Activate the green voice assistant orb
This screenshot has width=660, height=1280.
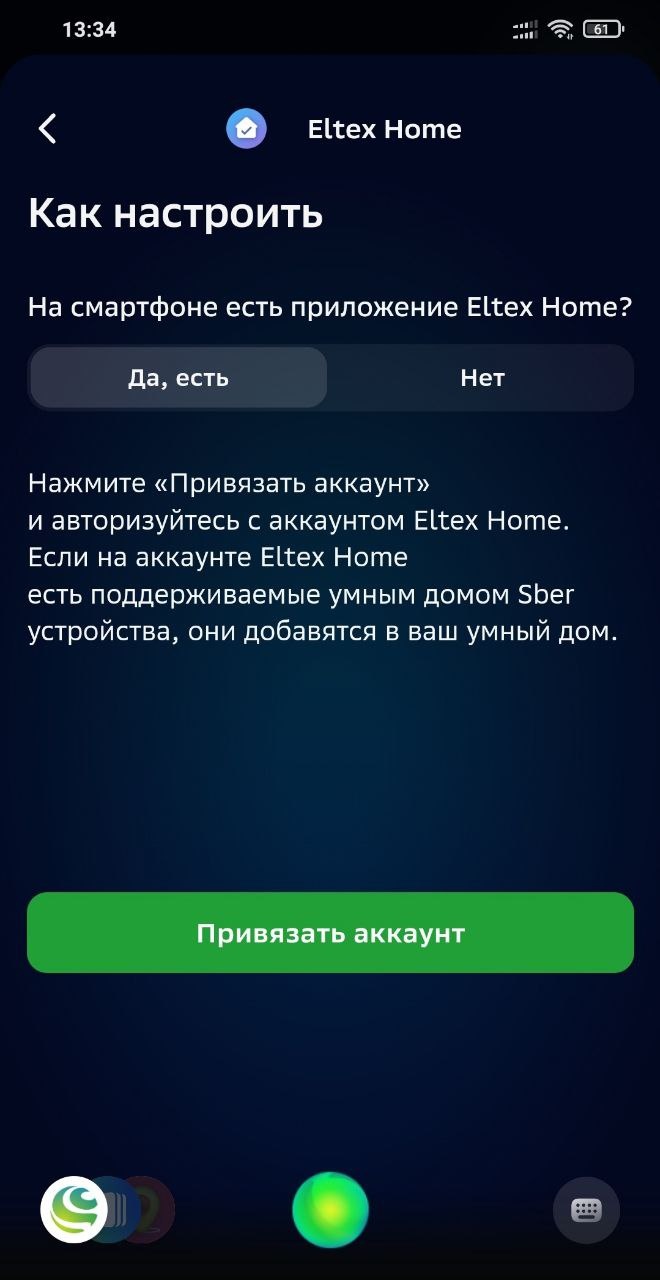(330, 1210)
